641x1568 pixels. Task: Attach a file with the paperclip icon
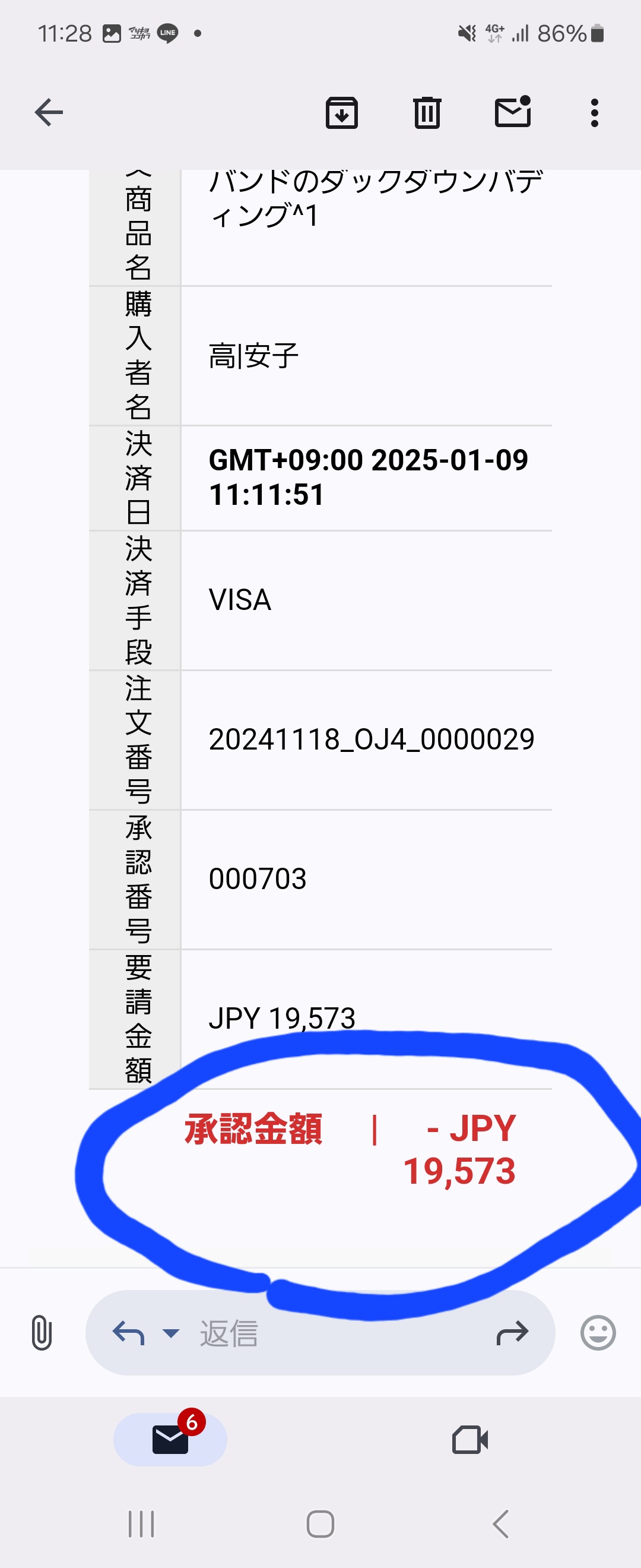click(42, 1332)
